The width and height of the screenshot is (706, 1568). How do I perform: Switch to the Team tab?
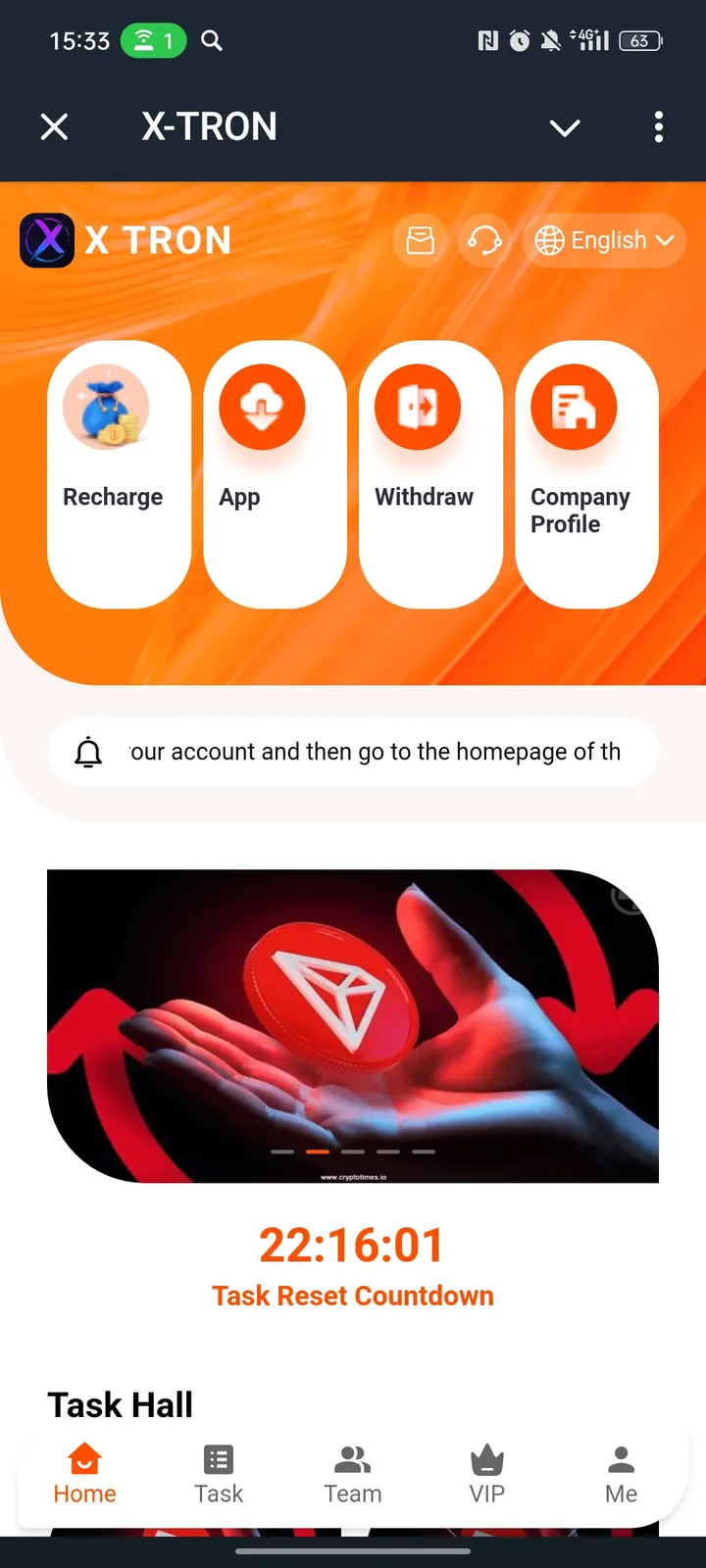[x=353, y=1474]
